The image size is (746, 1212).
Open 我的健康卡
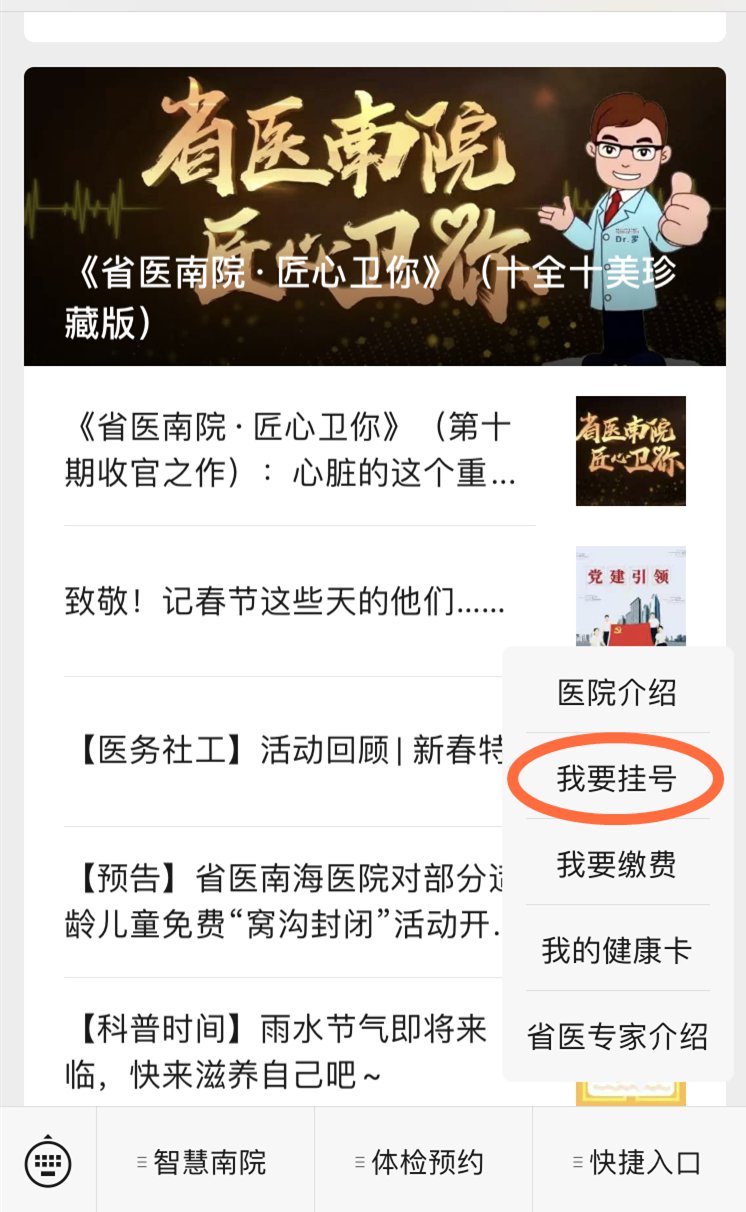(617, 950)
